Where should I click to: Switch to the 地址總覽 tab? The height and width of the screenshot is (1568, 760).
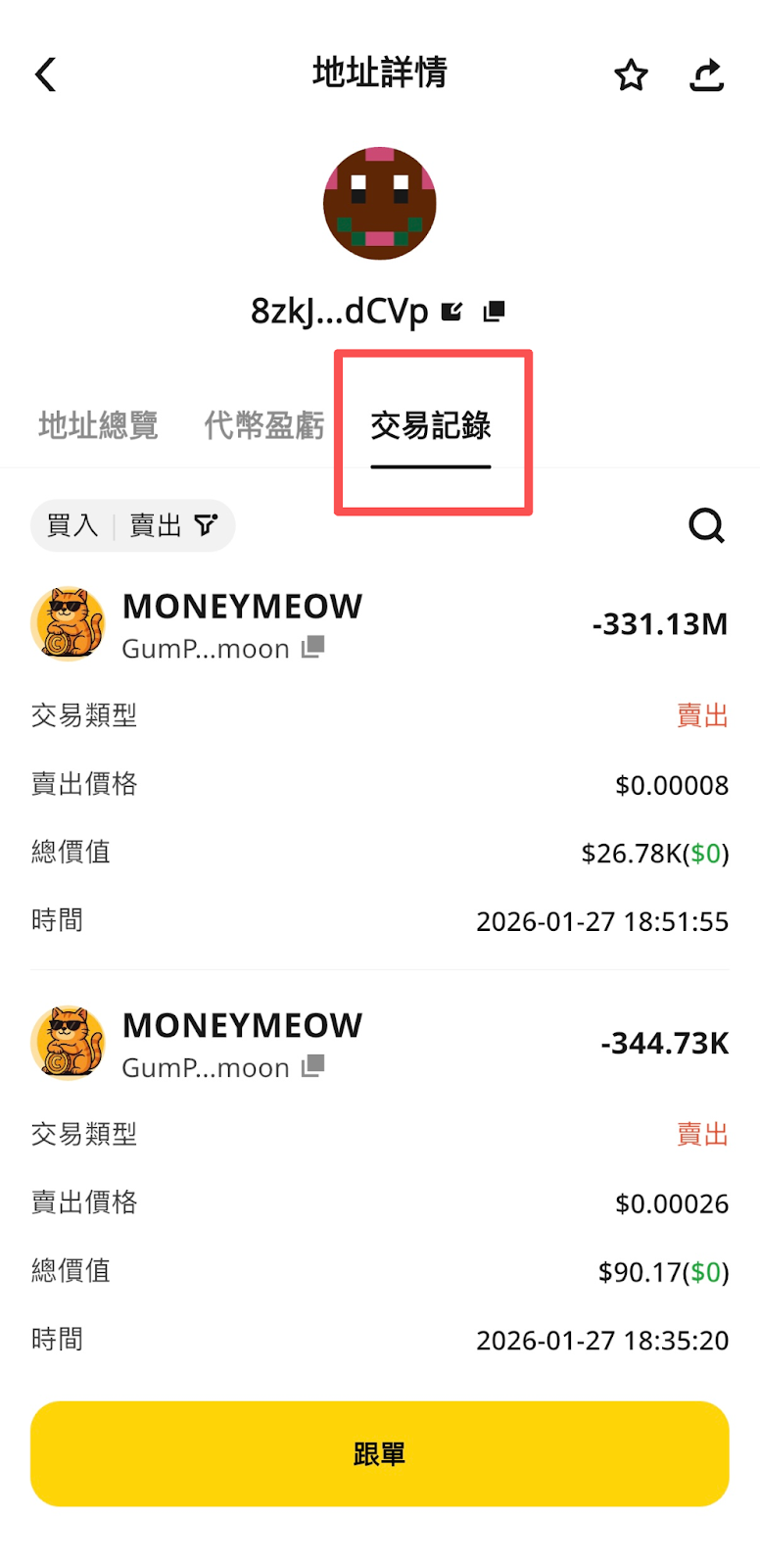pos(98,425)
